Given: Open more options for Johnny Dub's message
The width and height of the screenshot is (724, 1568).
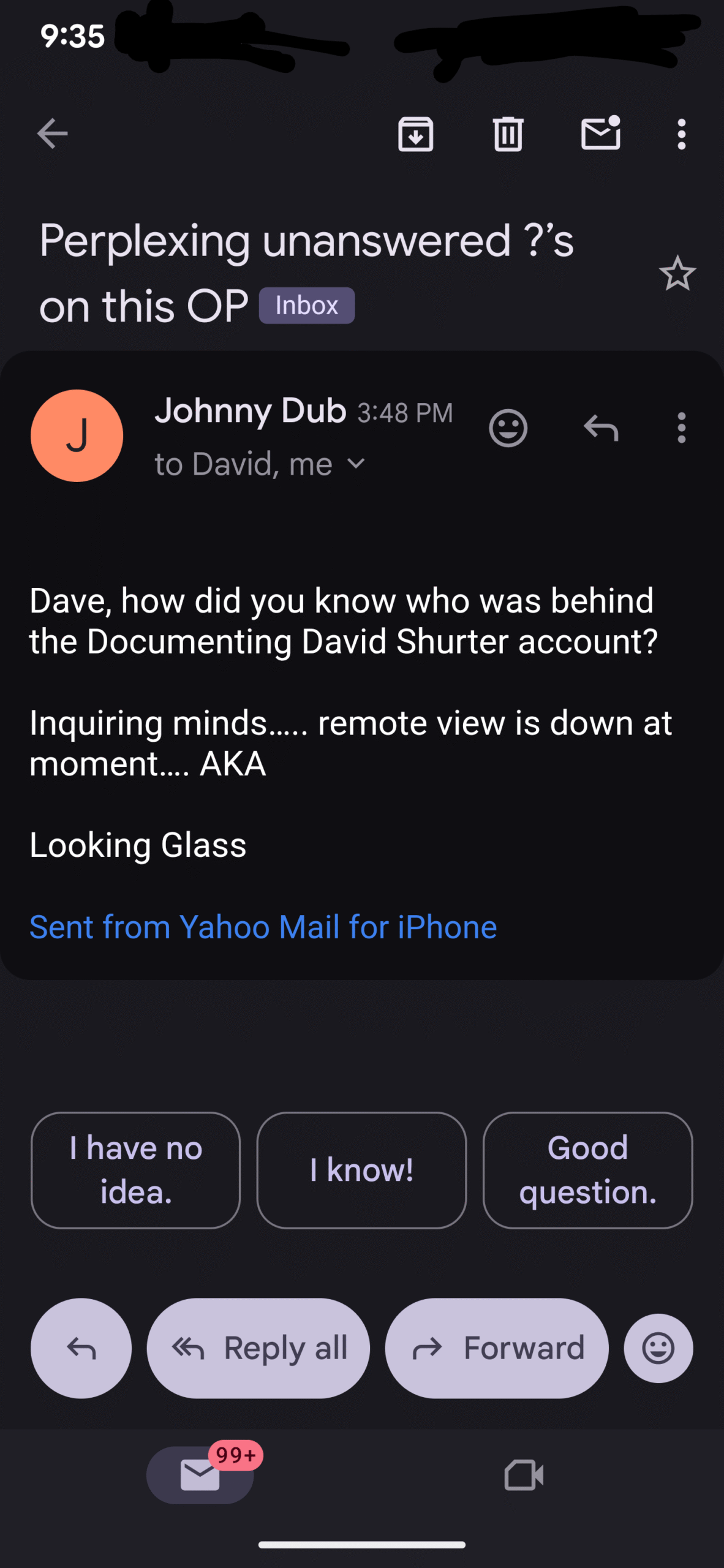Looking at the screenshot, I should click(x=681, y=428).
